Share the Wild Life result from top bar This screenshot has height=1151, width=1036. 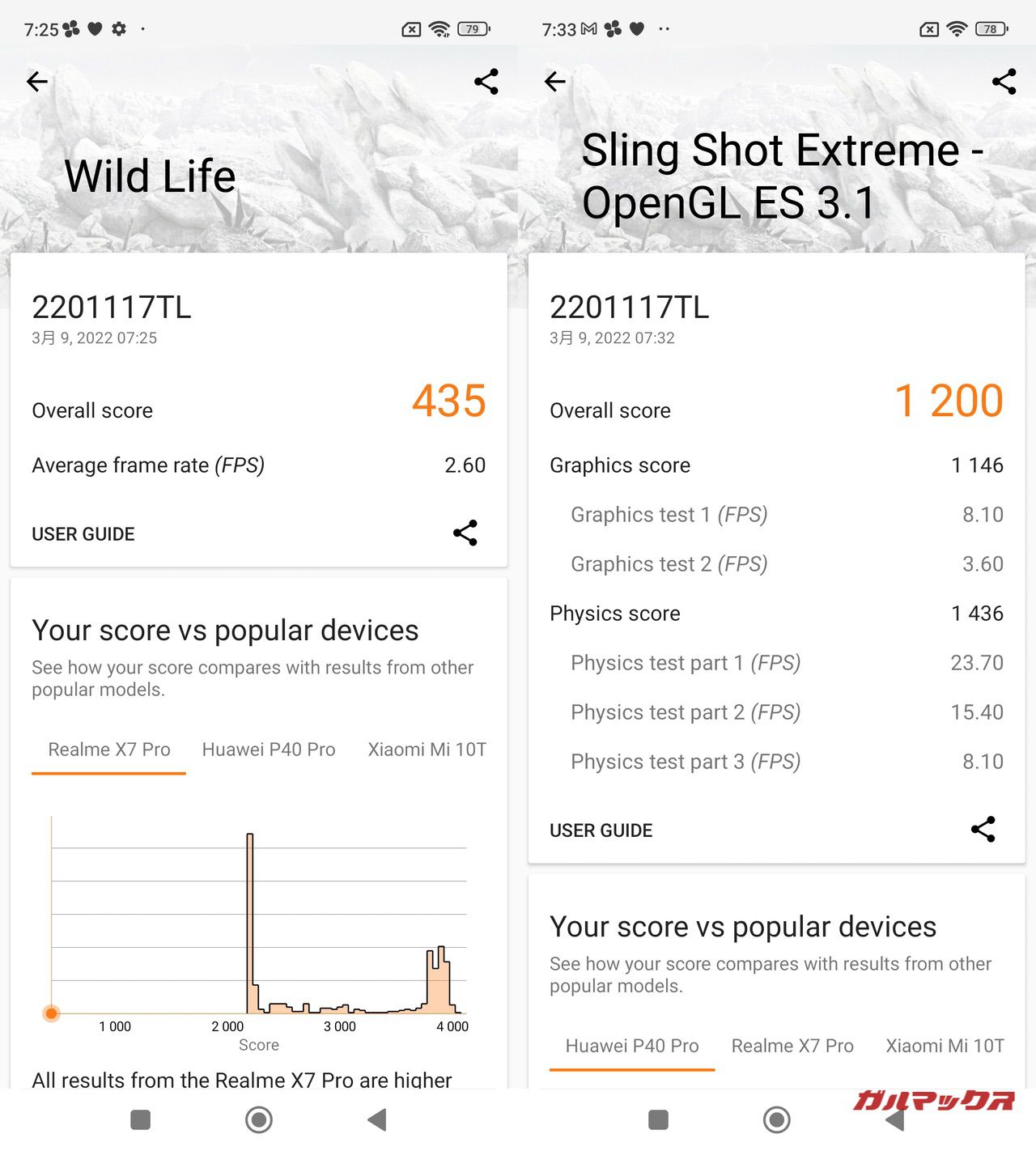point(486,81)
